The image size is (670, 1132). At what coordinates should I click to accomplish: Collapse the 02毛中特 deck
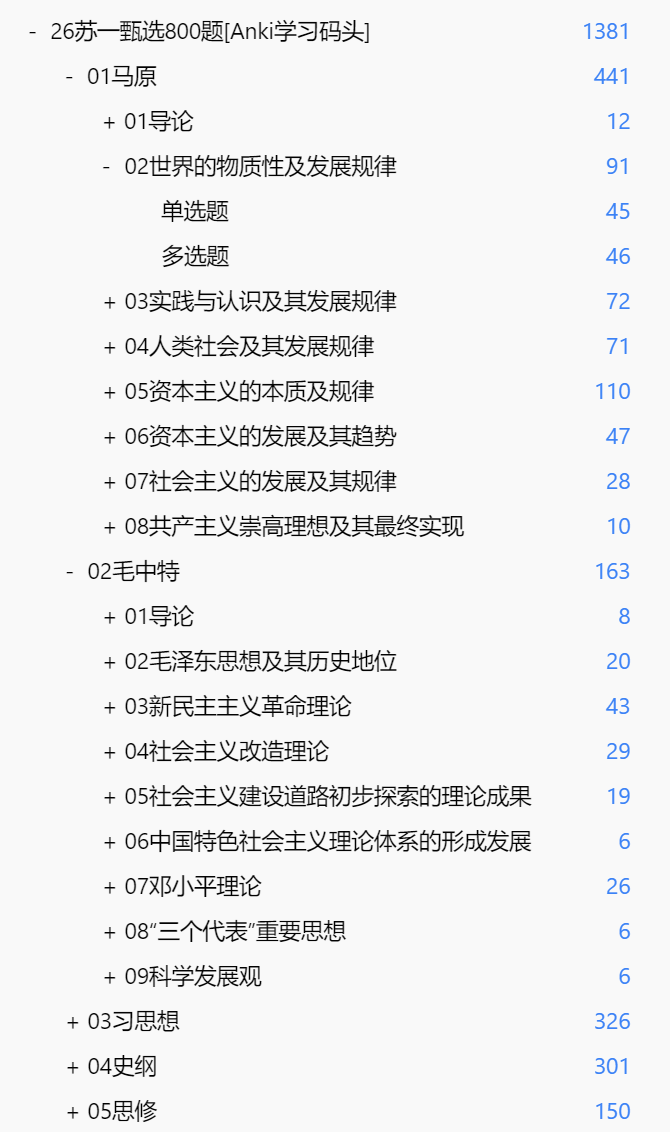[x=69, y=572]
